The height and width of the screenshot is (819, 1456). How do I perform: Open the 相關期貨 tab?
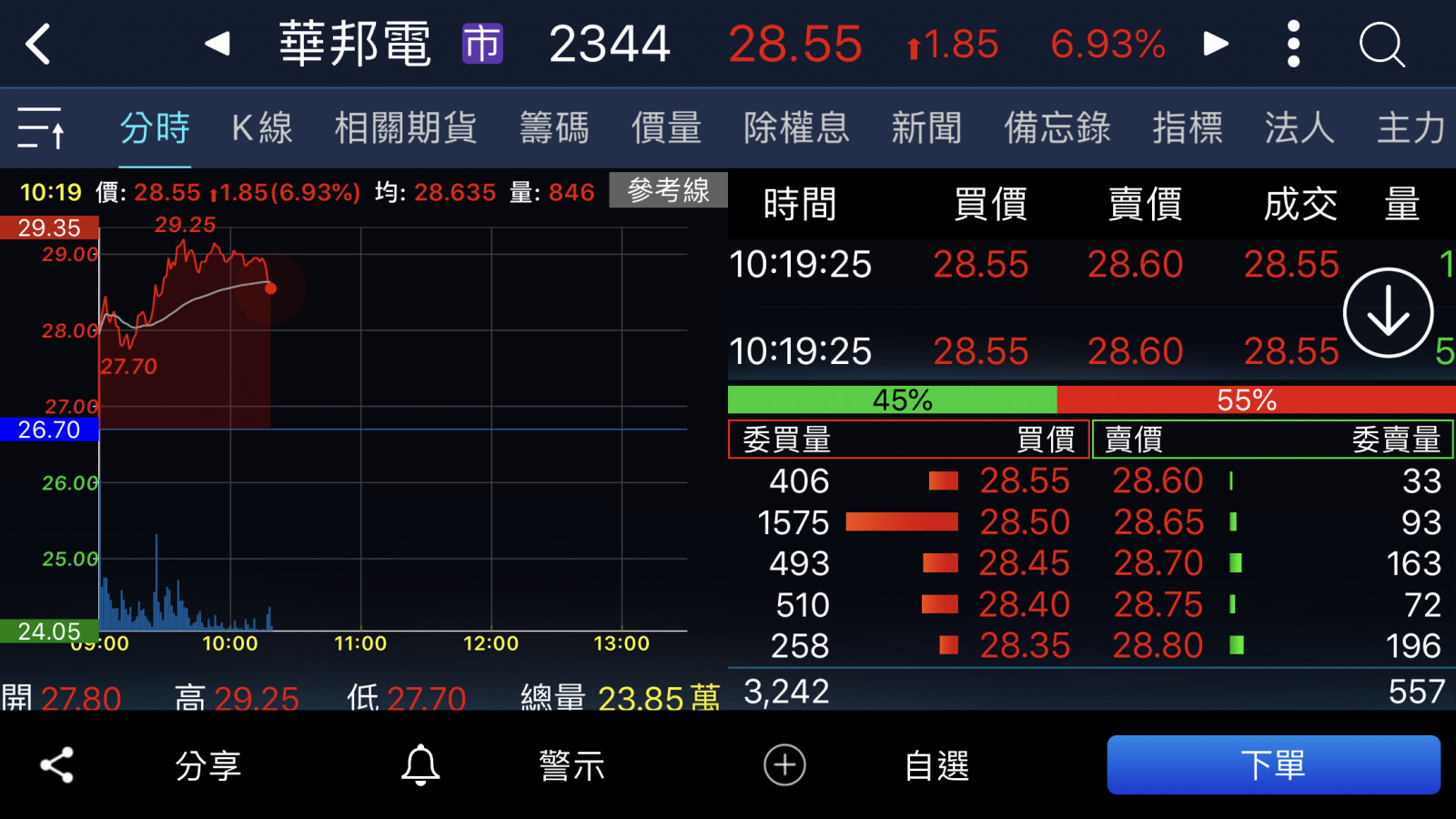[406, 127]
